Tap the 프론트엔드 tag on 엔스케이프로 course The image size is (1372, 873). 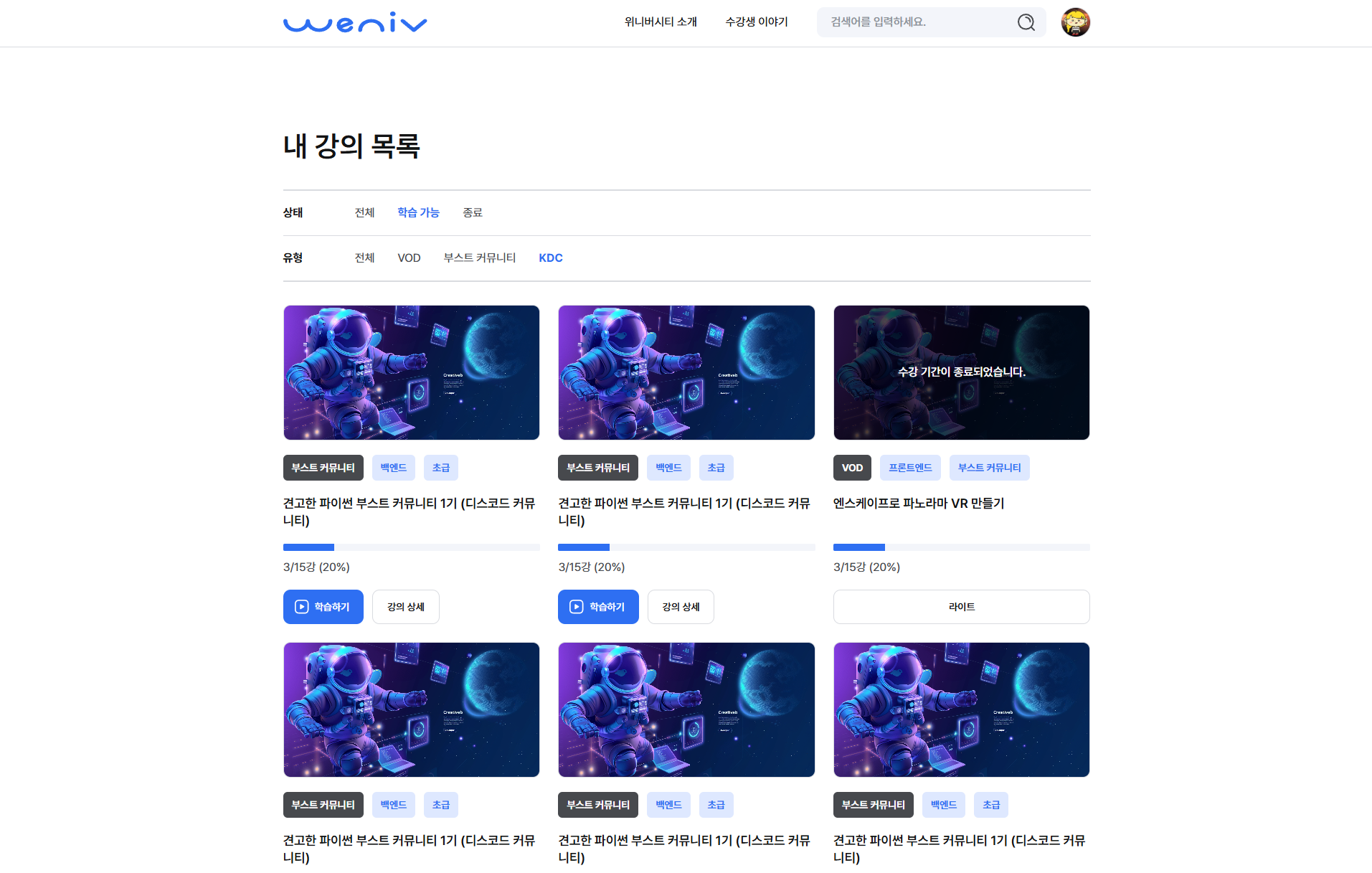910,468
